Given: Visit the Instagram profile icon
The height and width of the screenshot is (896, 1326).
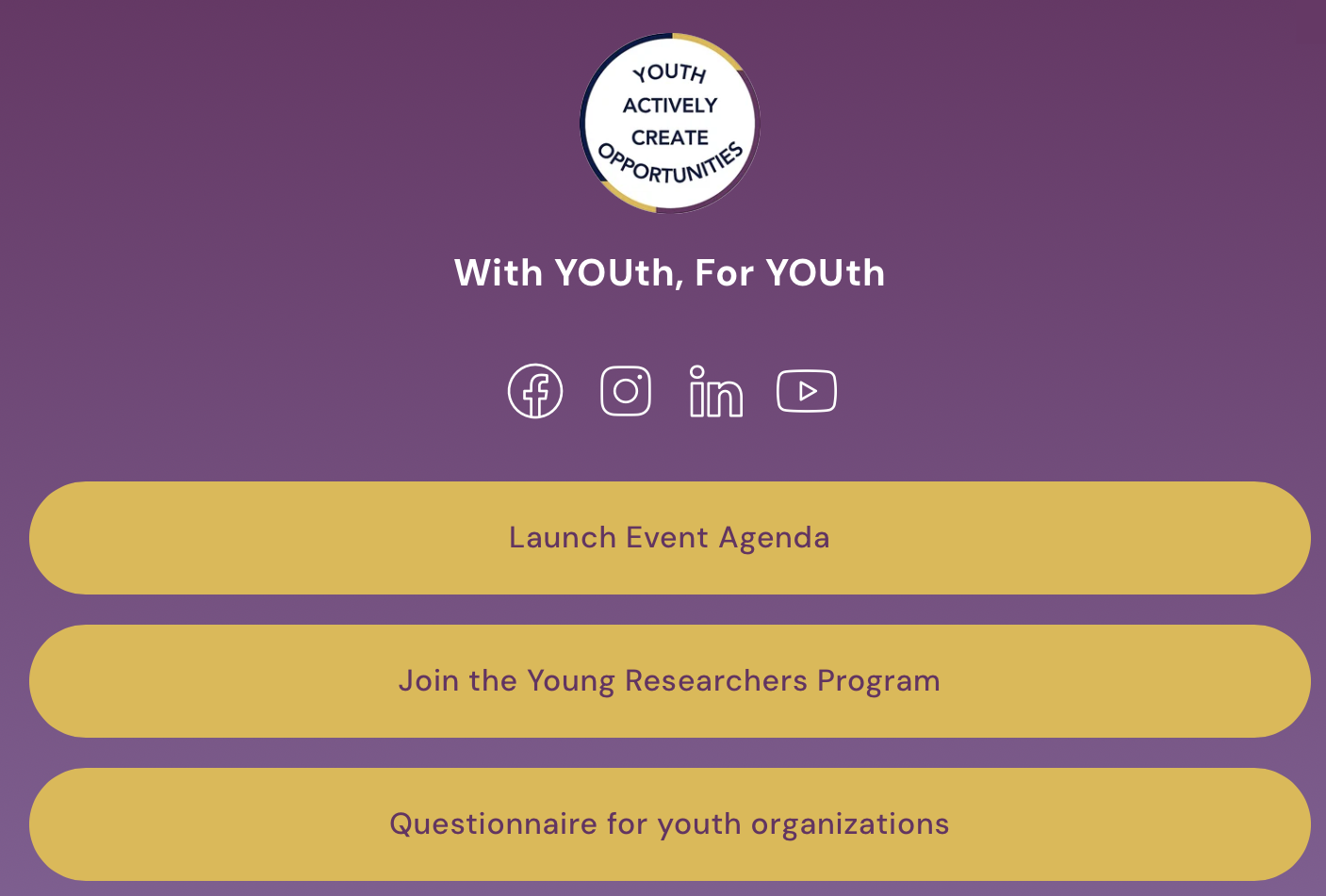Looking at the screenshot, I should (x=626, y=391).
